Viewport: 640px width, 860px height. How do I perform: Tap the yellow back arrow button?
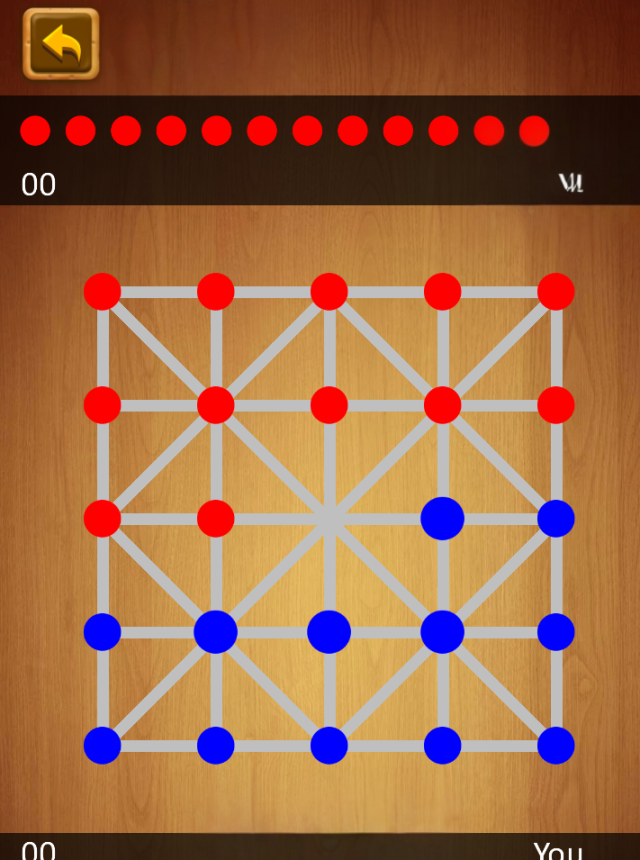point(61,44)
